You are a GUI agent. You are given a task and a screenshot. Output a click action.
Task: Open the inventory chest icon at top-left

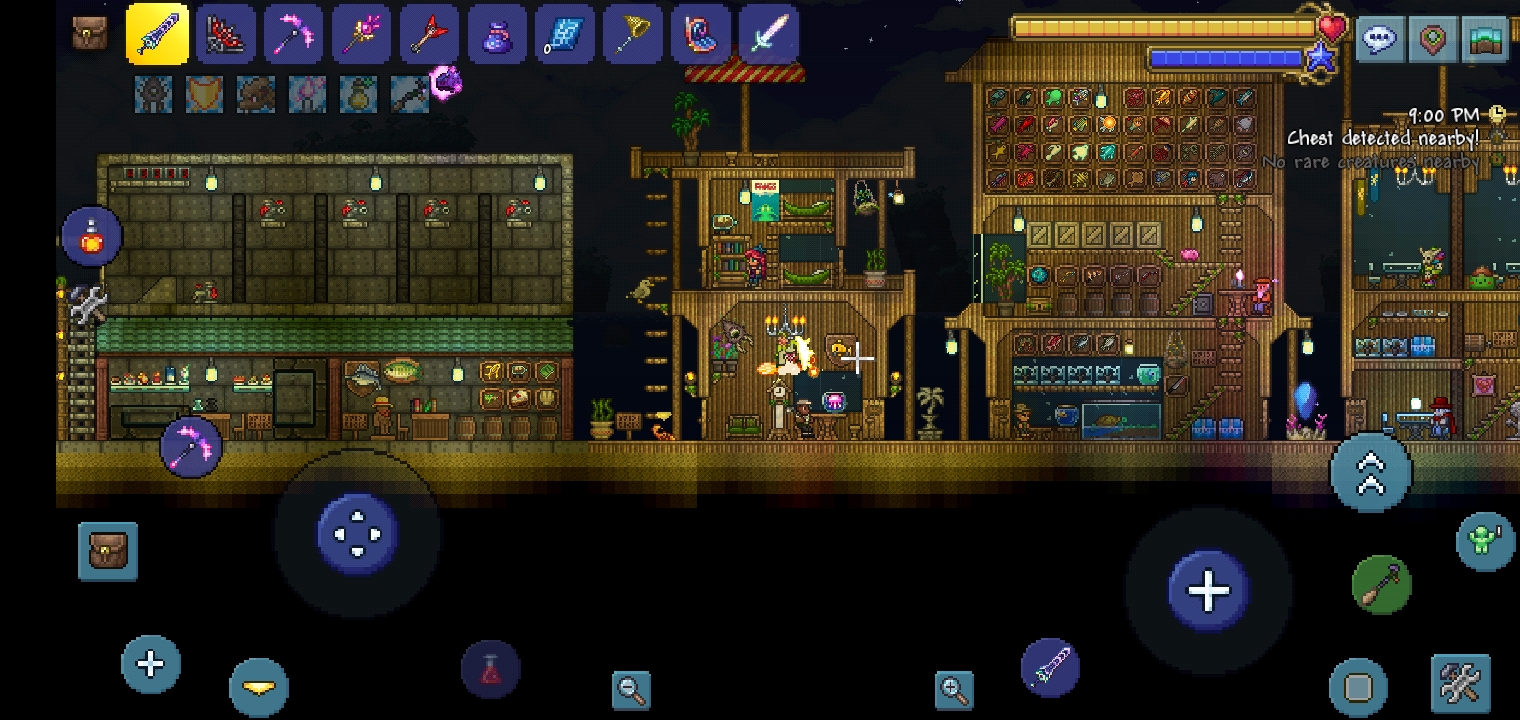(x=90, y=33)
